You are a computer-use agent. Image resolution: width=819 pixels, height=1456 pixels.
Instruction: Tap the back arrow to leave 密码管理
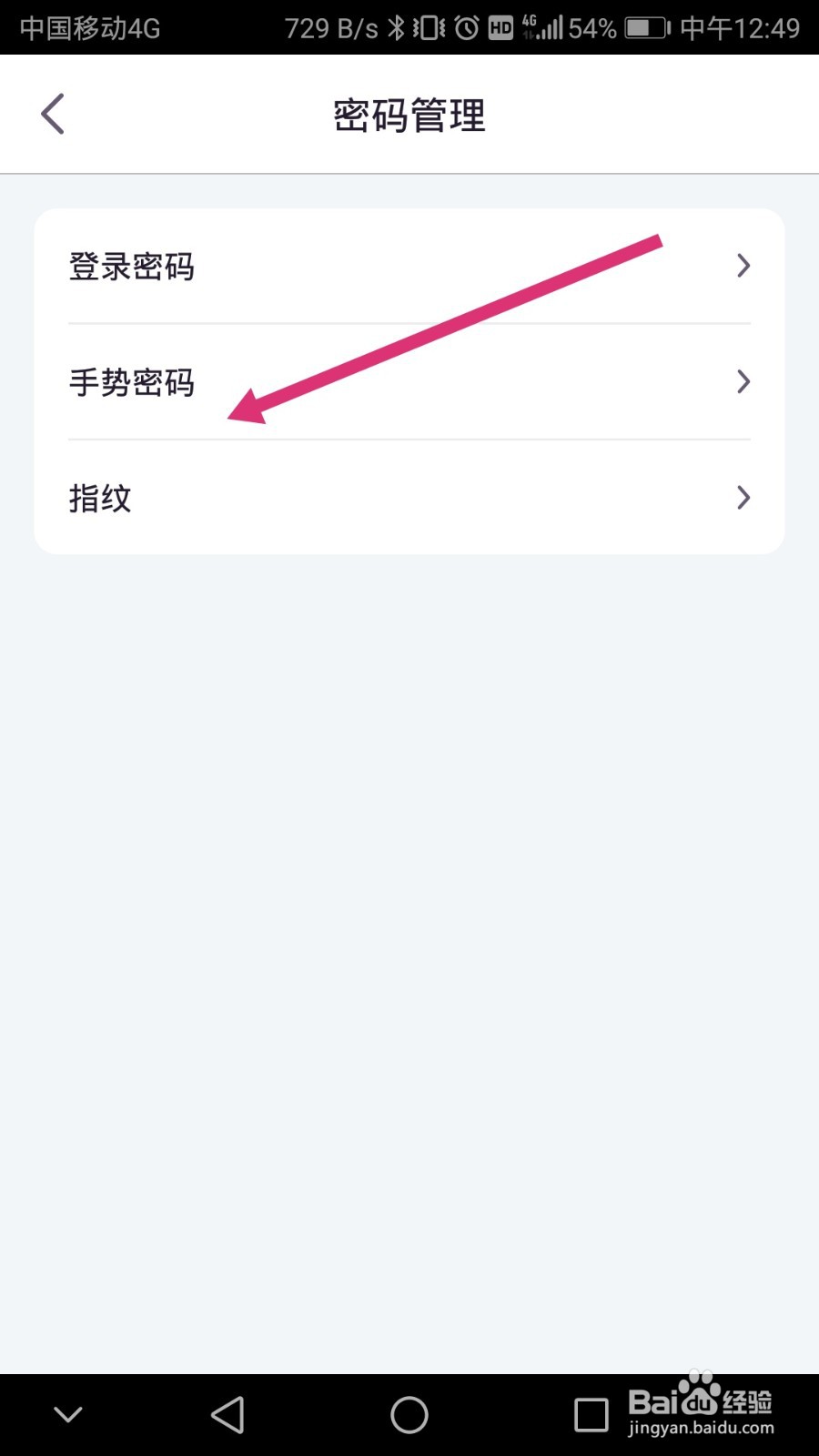click(52, 114)
